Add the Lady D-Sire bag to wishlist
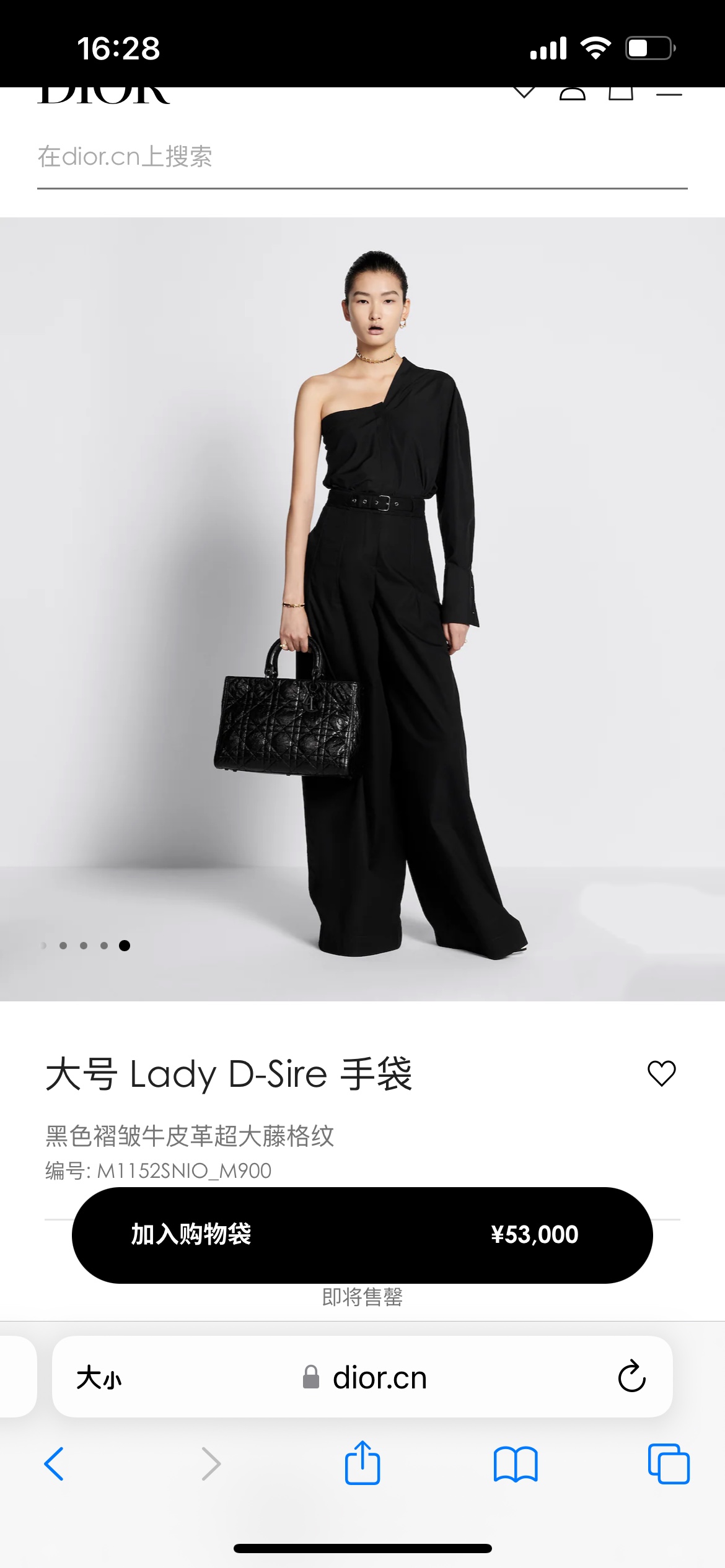 click(661, 1073)
